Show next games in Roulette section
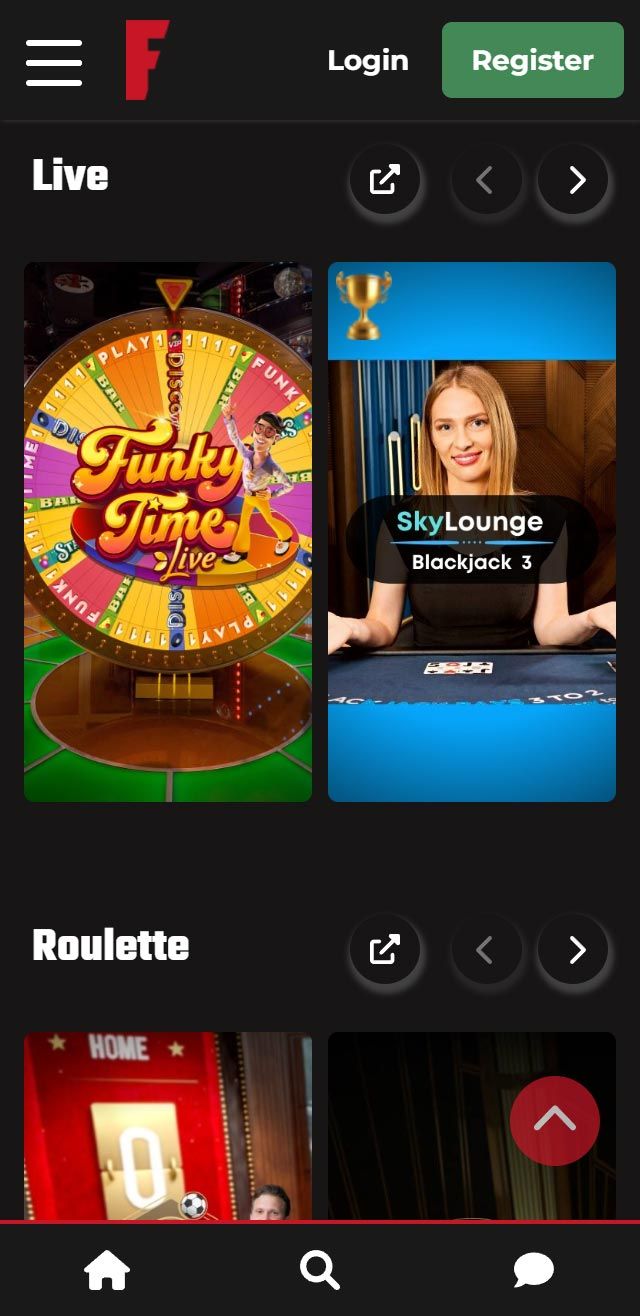This screenshot has height=1316, width=640. pyautogui.click(x=574, y=950)
